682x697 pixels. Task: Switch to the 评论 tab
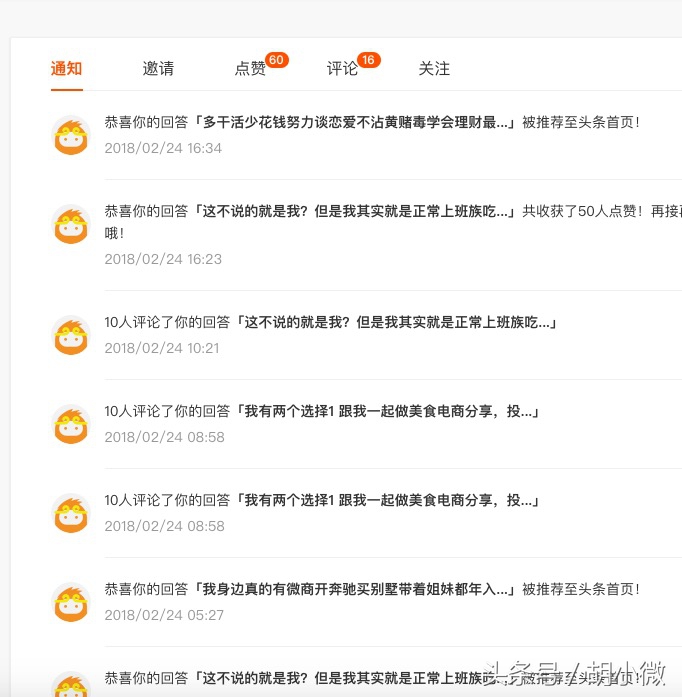click(342, 69)
